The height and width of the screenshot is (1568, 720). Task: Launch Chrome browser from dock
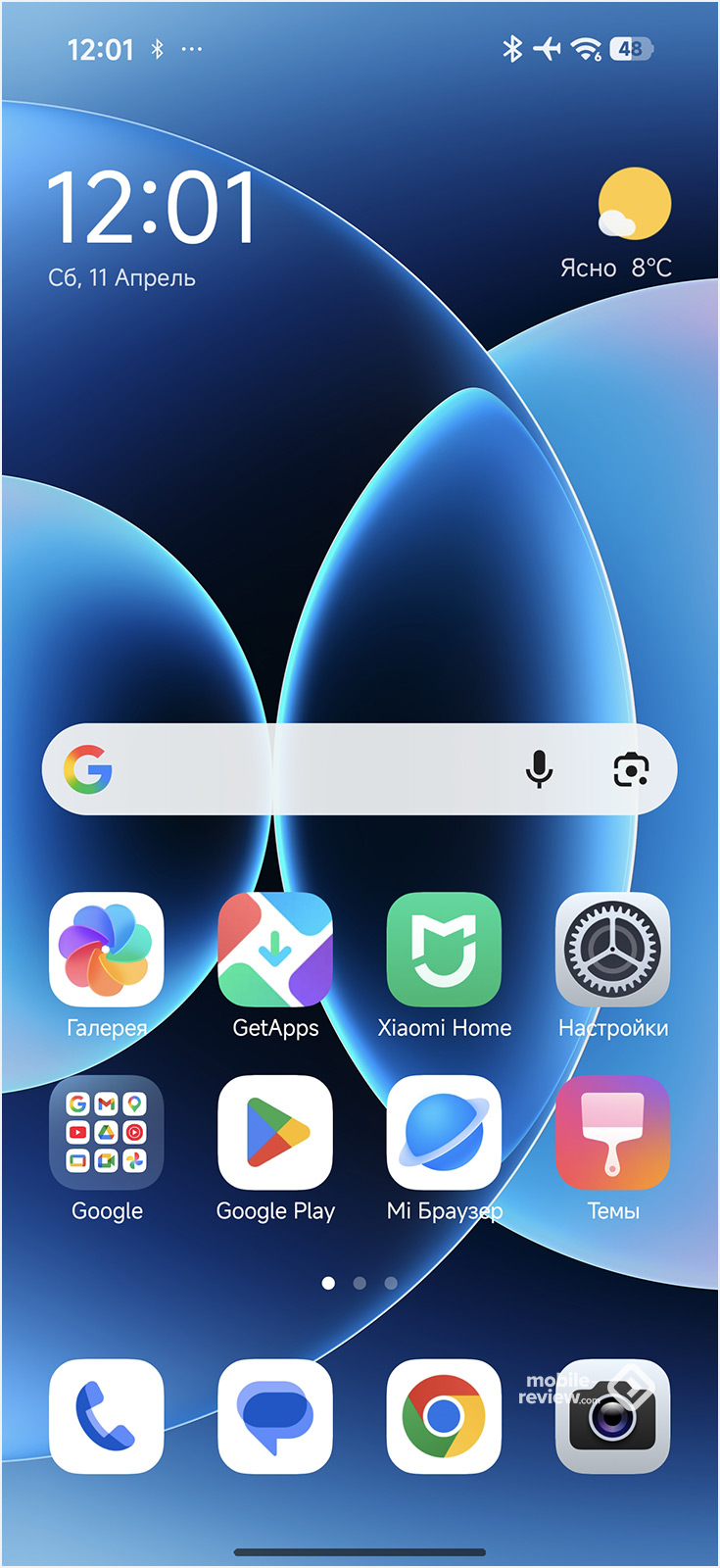pyautogui.click(x=444, y=1416)
